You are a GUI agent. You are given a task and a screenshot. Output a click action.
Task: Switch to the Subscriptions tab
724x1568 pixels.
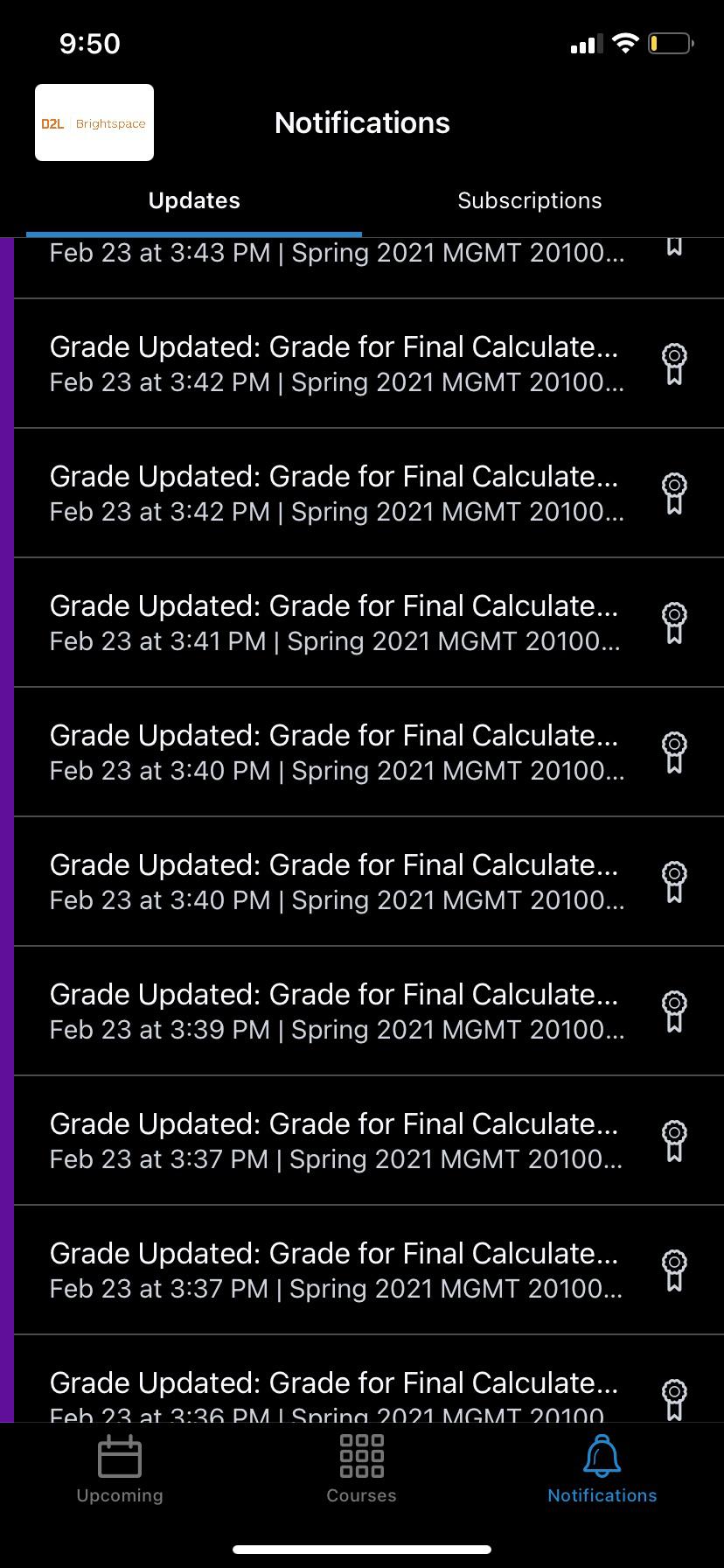click(x=529, y=200)
